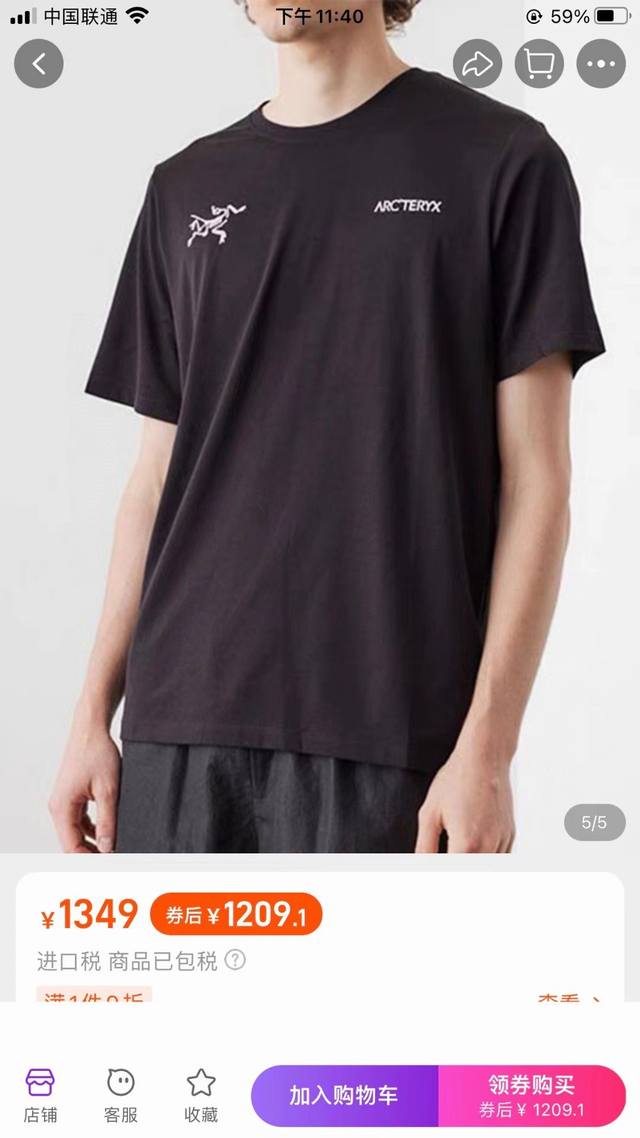Visit the 店铺 store page
Image resolution: width=640 pixels, height=1138 pixels.
(40, 1094)
